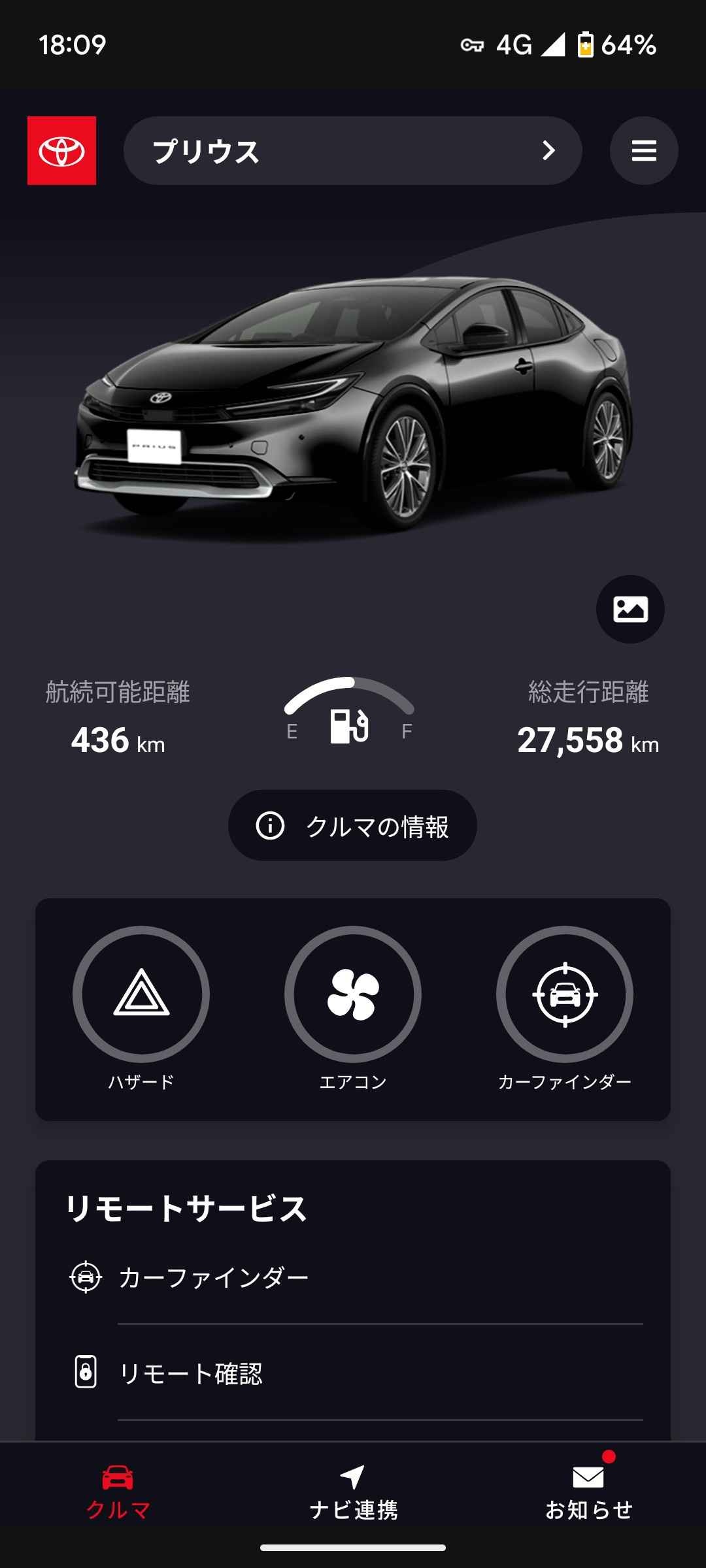Viewport: 706px width, 1568px height.
Task: Open カーファインダー row under リモートサービス
Action: 353,1277
